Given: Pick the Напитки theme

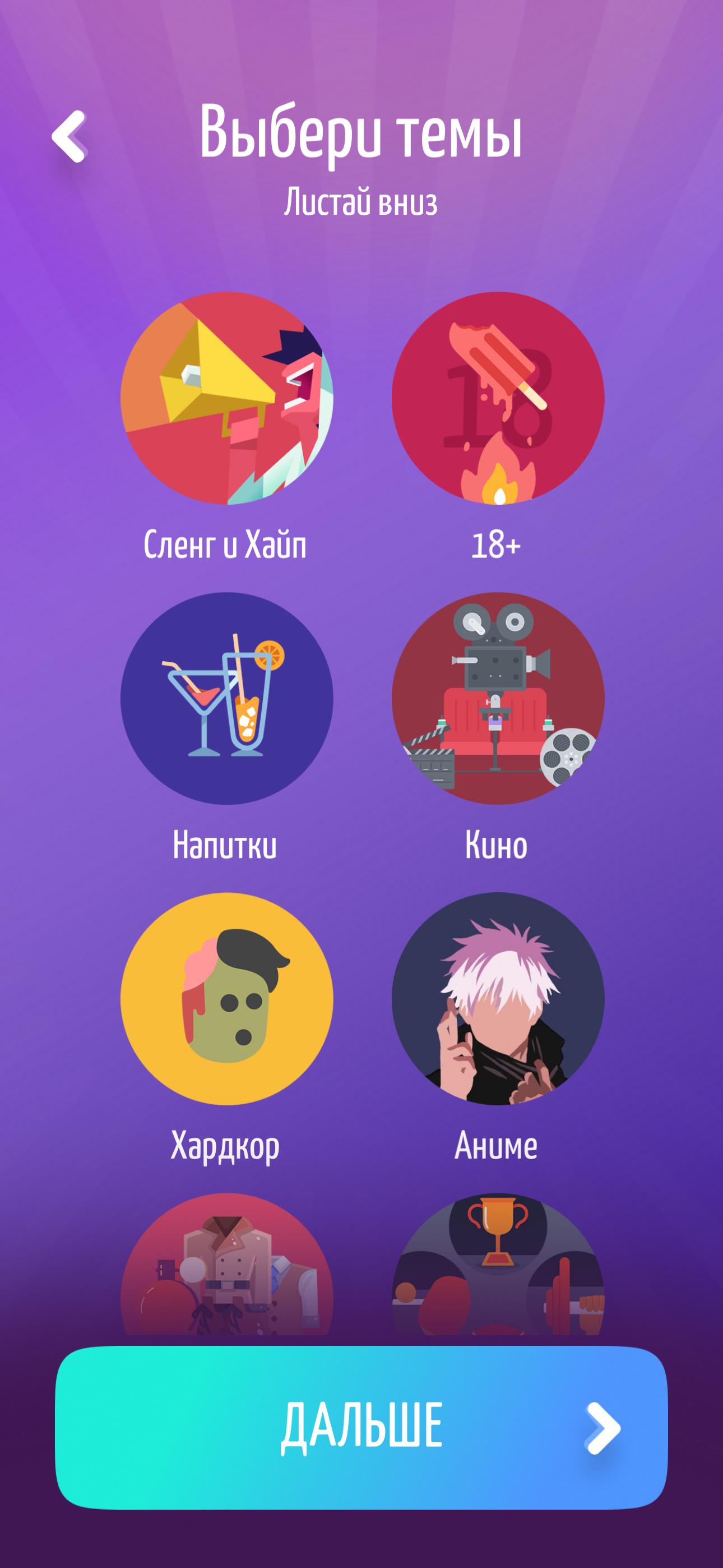Looking at the screenshot, I should [226, 698].
